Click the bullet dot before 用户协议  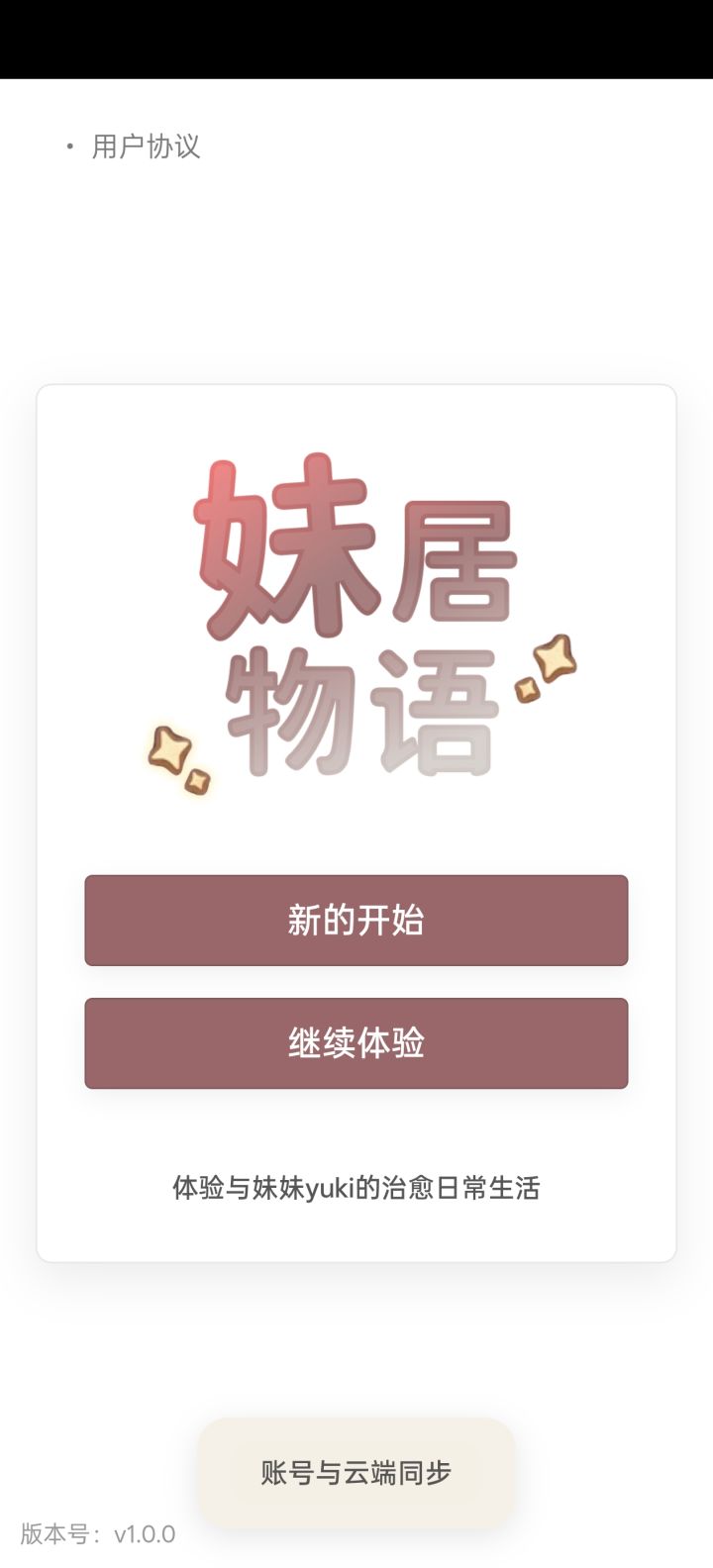click(x=67, y=147)
